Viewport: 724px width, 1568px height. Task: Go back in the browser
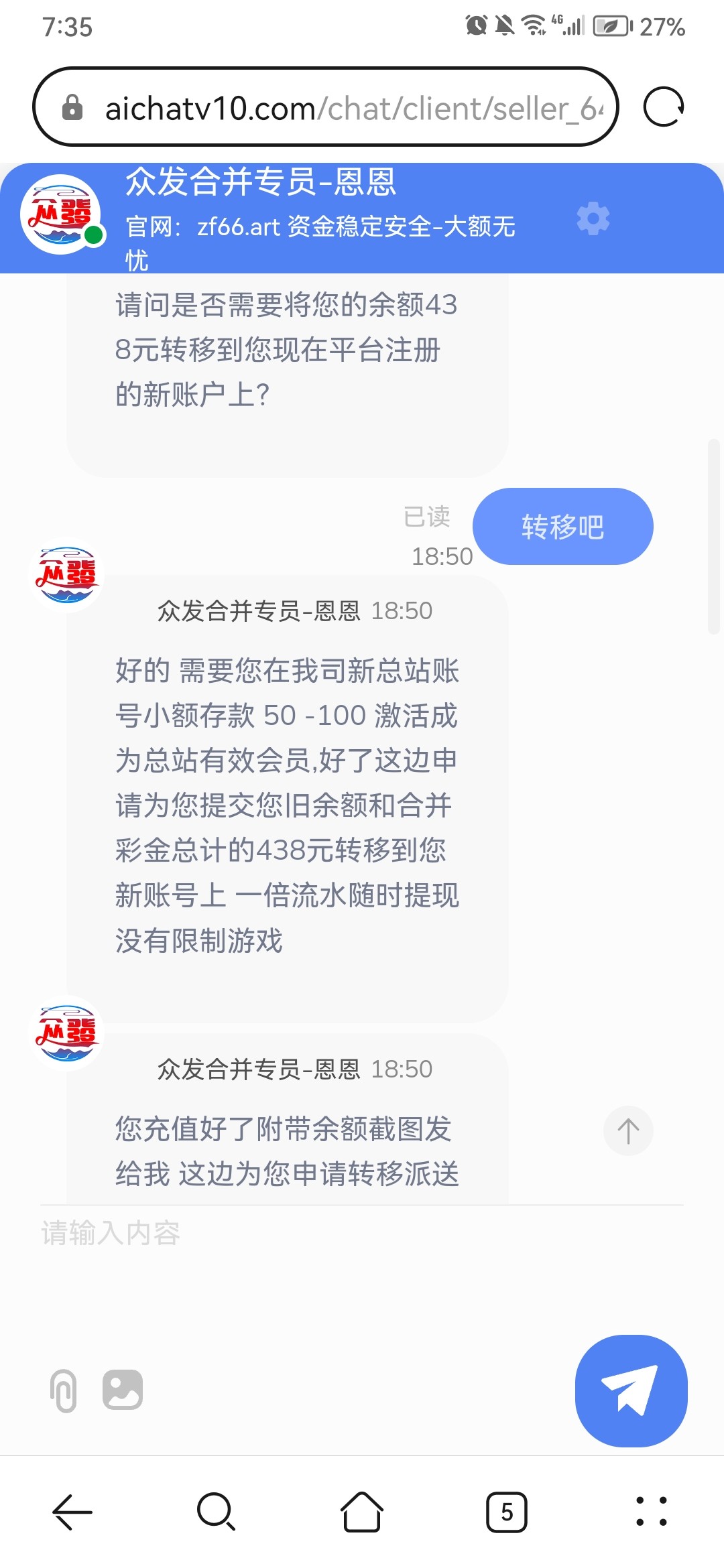tap(72, 1512)
